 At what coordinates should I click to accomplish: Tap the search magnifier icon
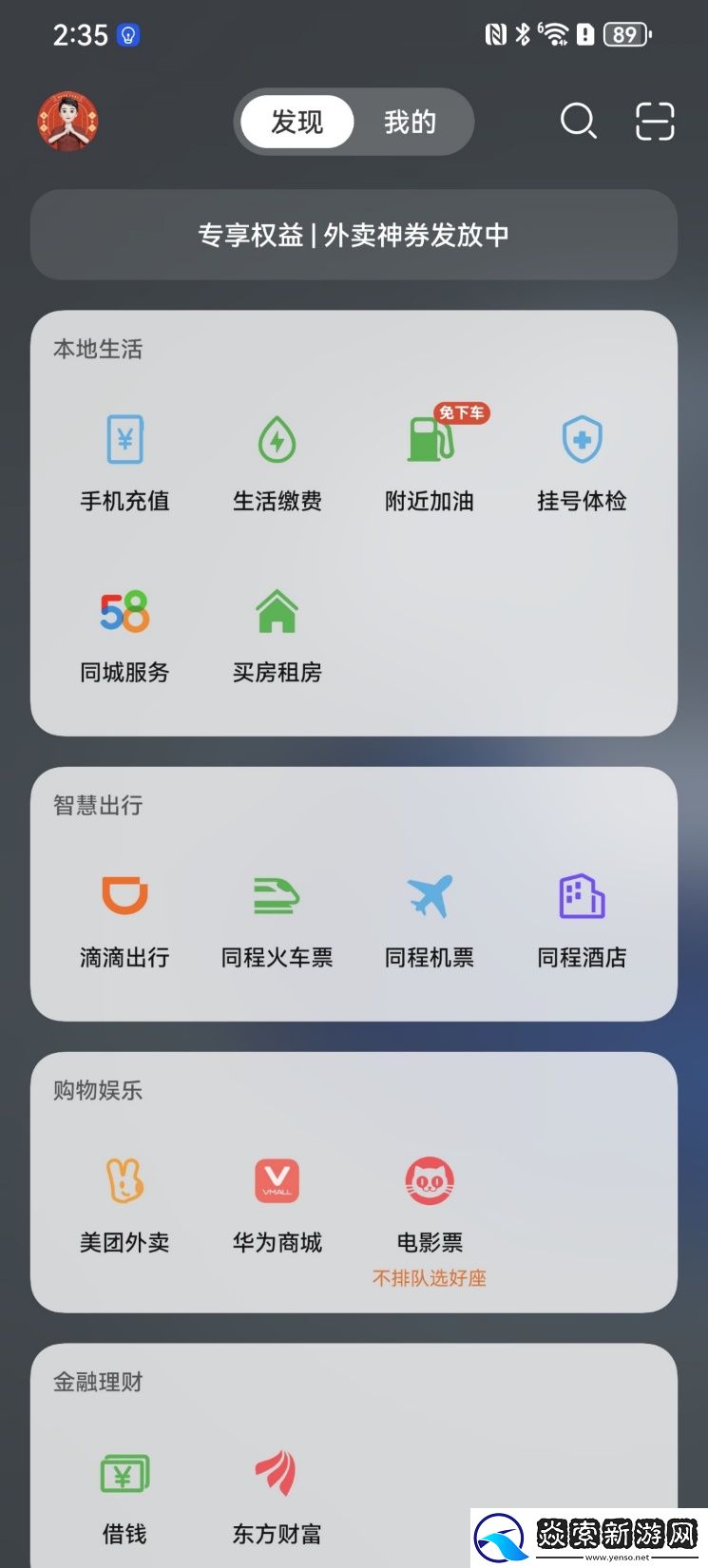coord(579,122)
